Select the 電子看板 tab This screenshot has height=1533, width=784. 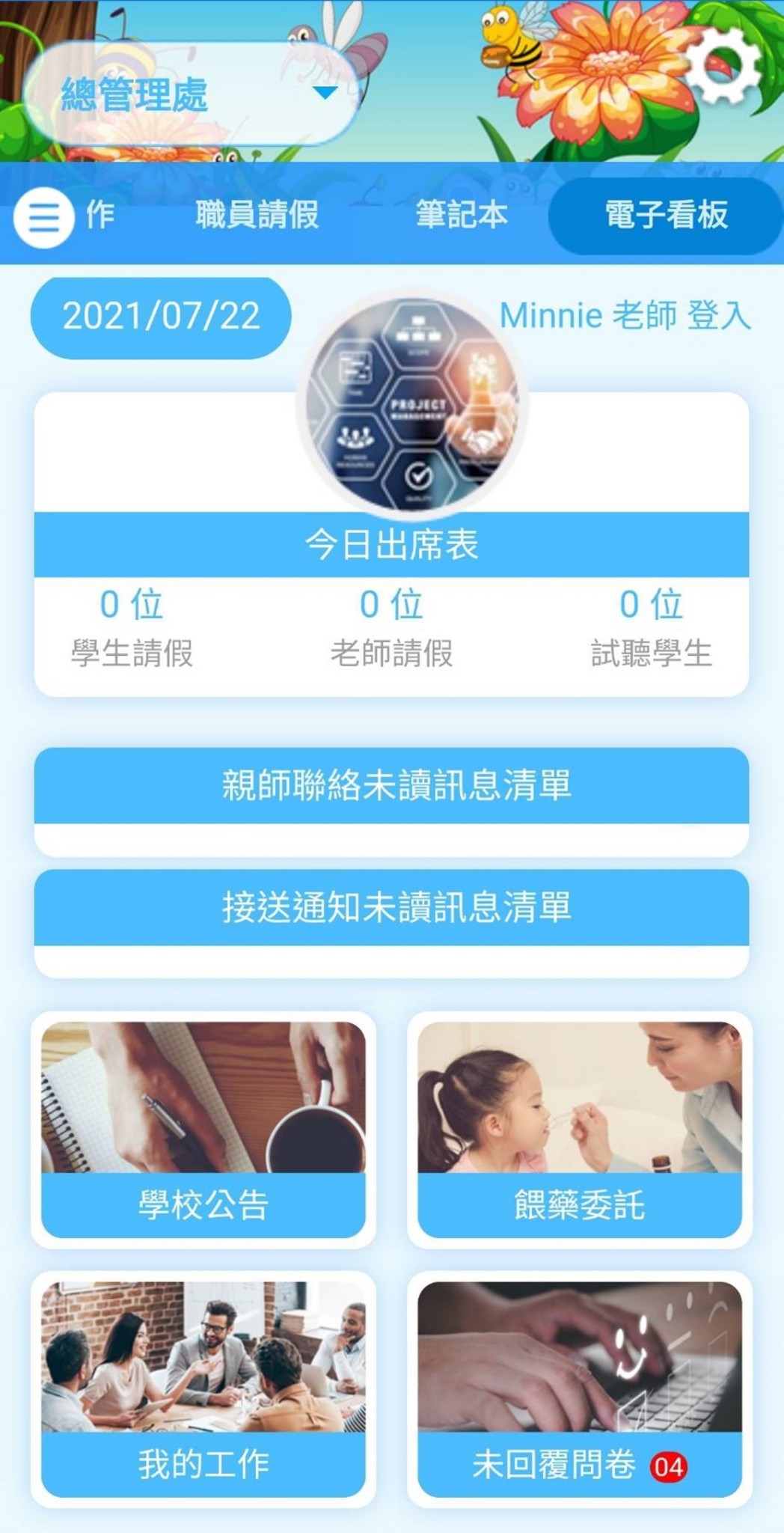point(666,216)
